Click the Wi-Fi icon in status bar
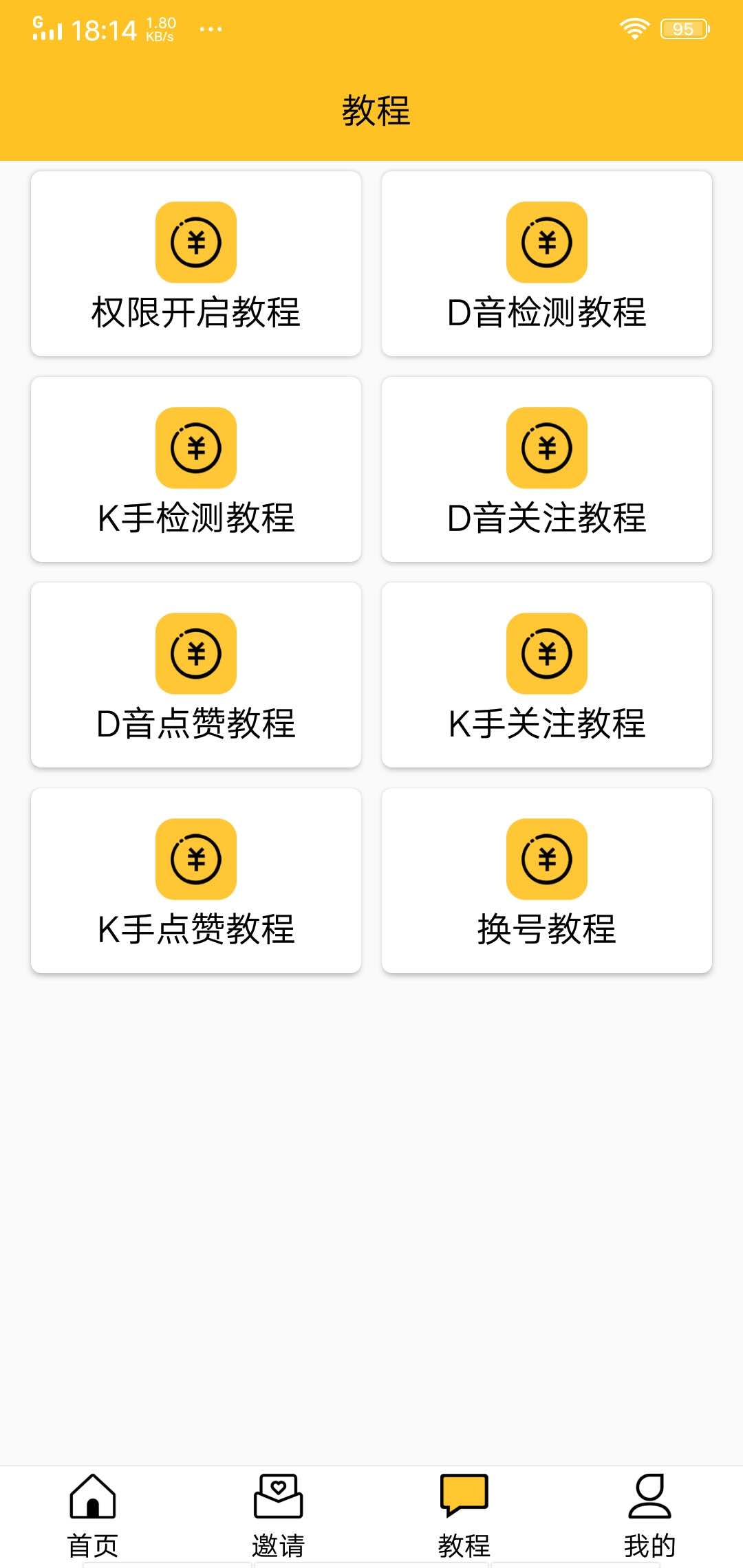 pos(633,28)
